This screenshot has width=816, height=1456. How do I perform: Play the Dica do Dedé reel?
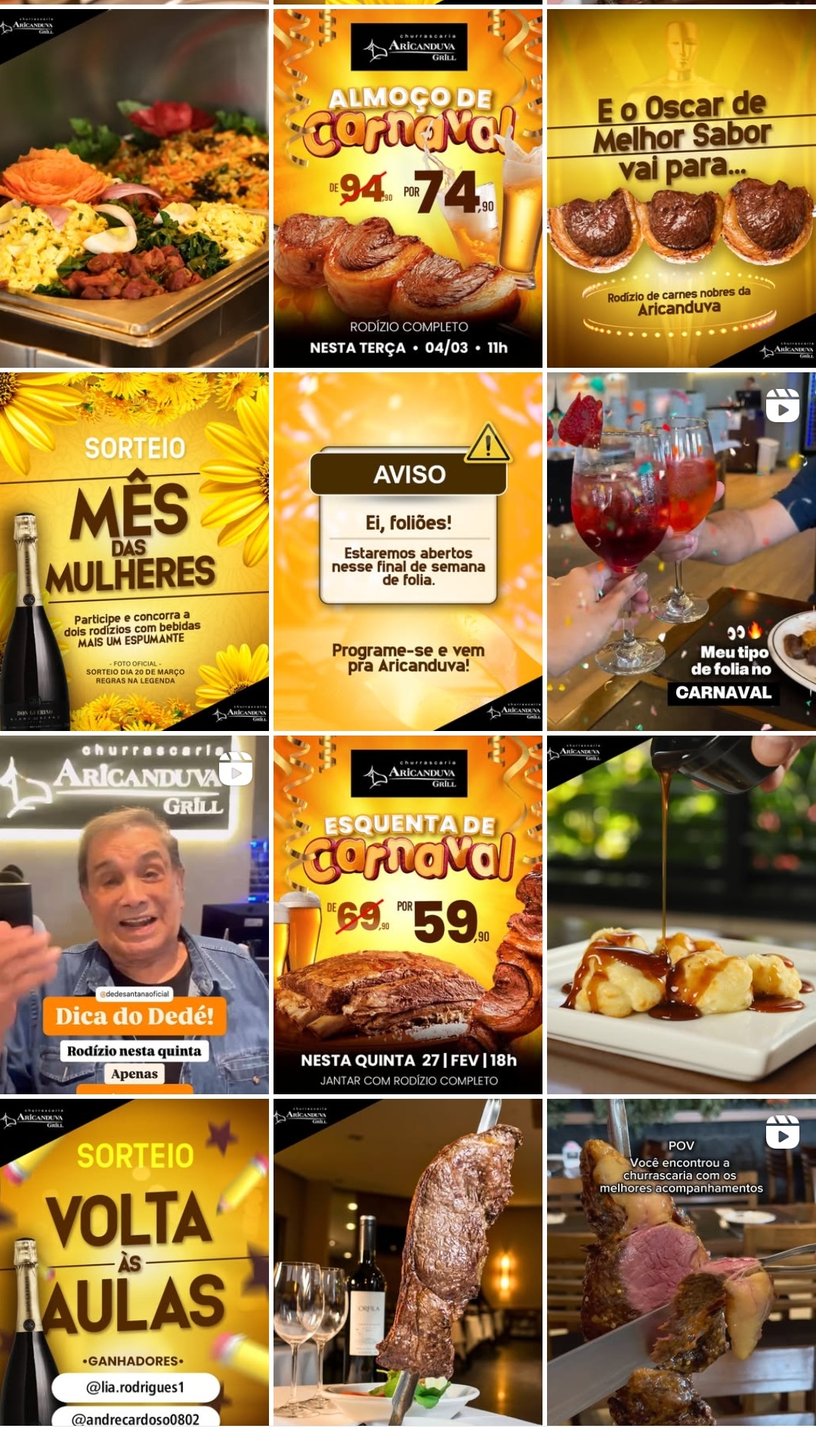134,914
